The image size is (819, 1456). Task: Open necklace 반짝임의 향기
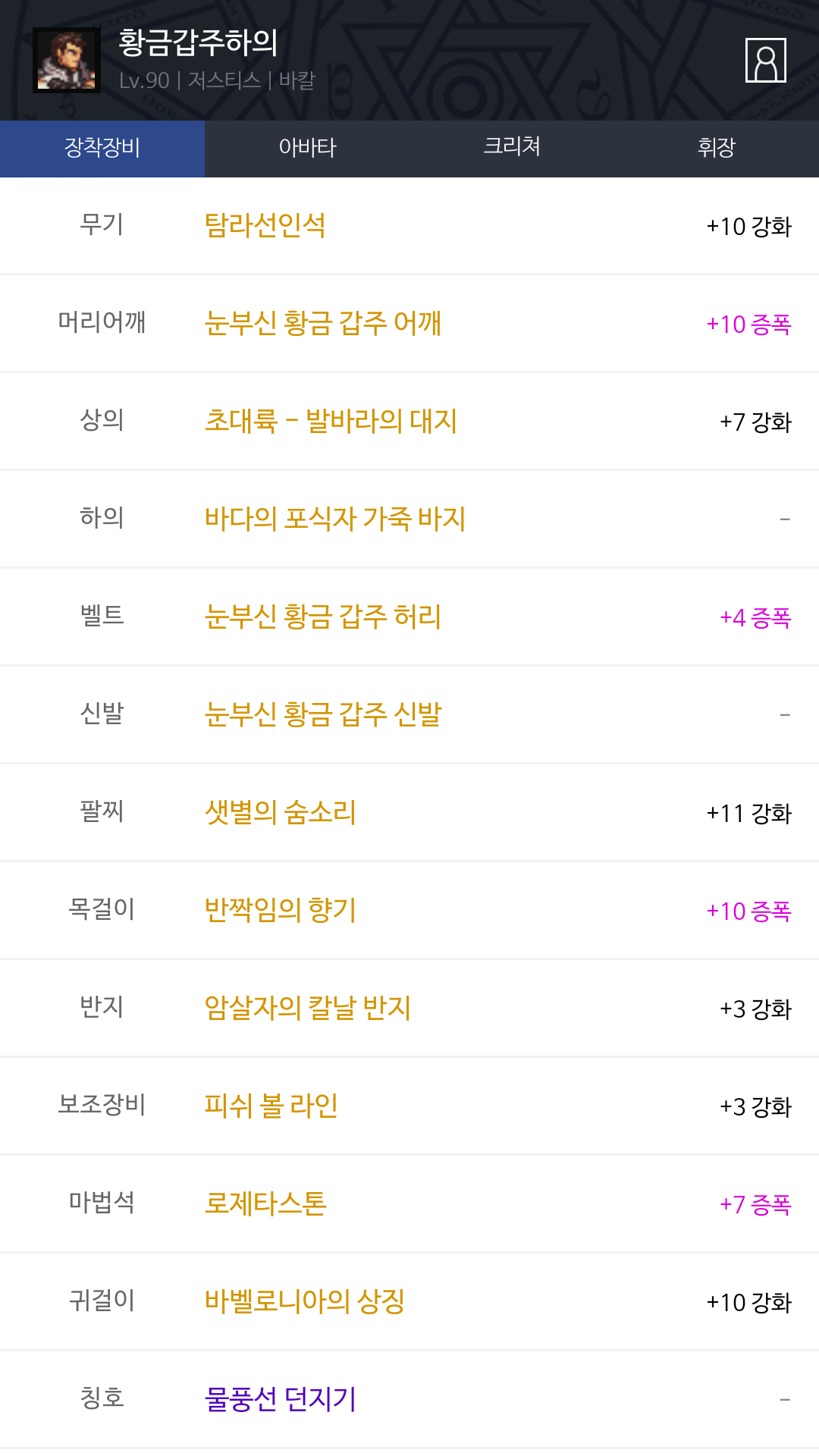coord(281,910)
